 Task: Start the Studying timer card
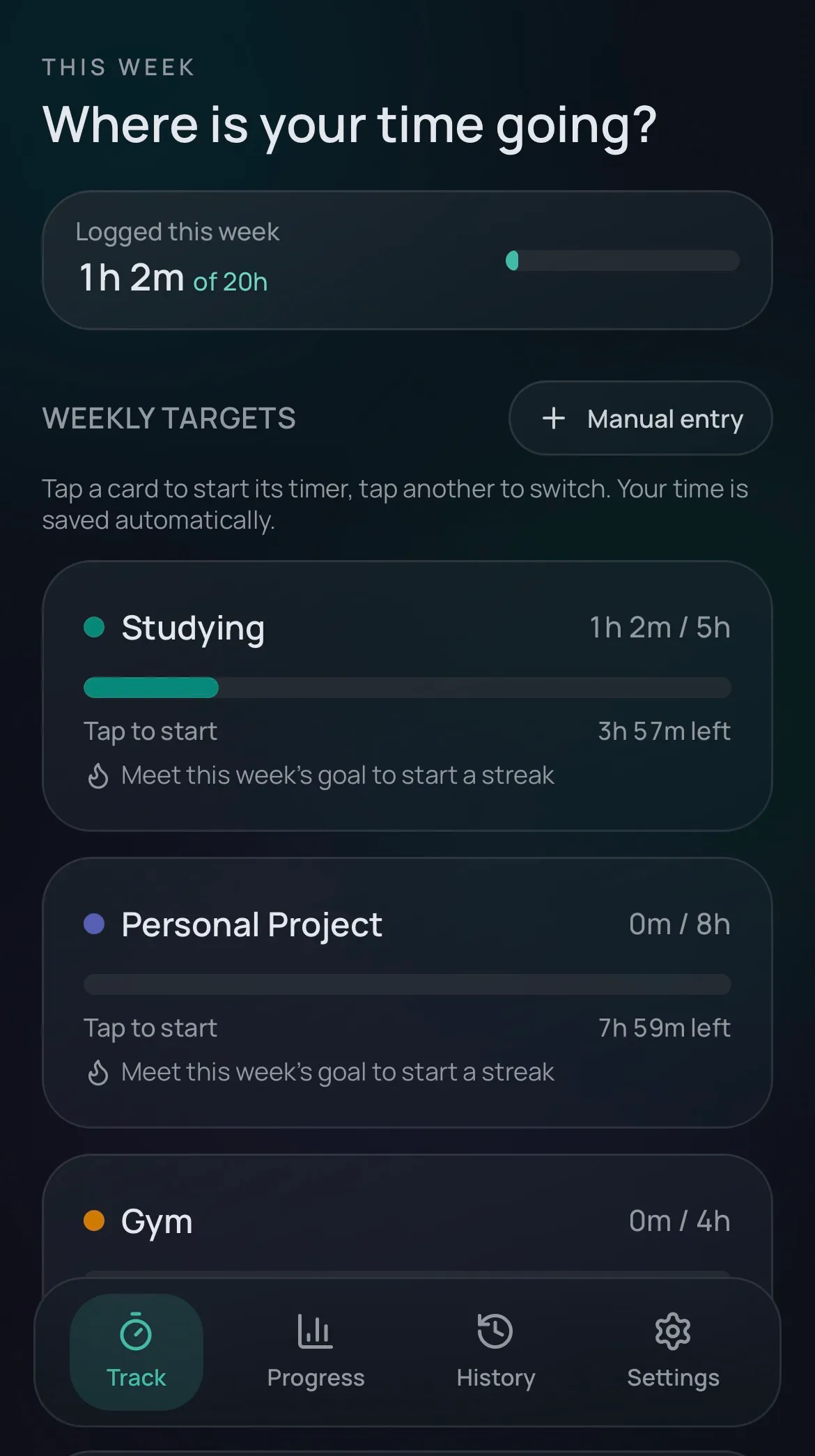pos(407,696)
